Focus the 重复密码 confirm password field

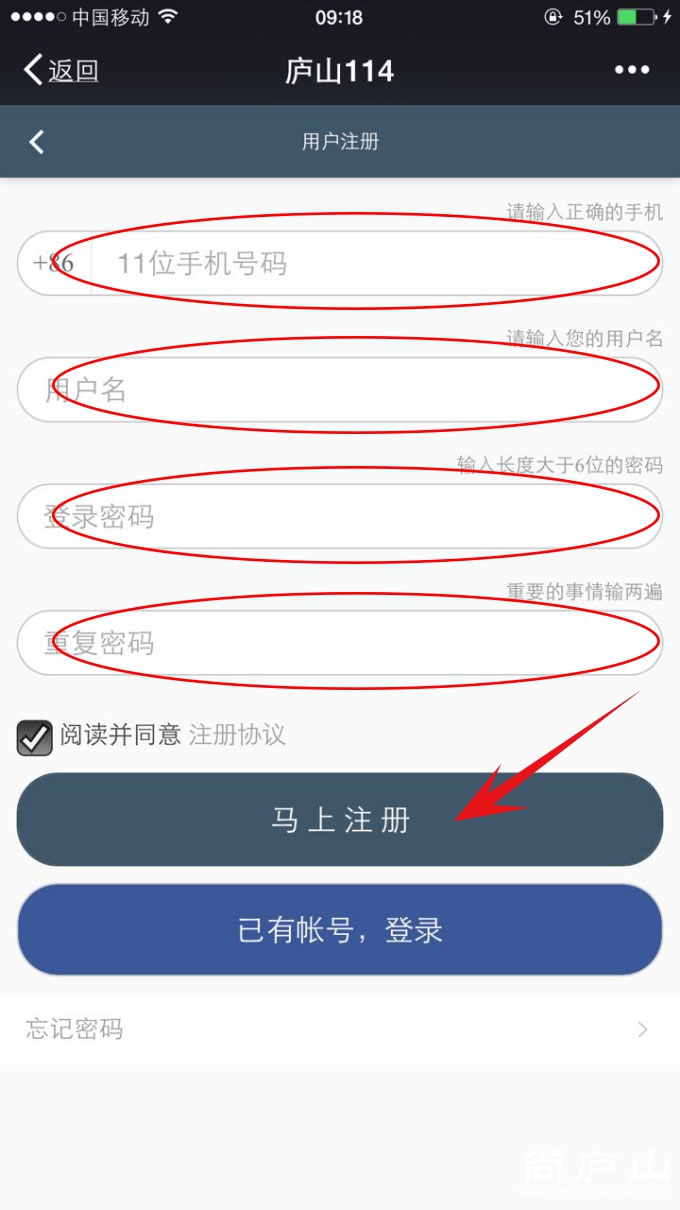[340, 643]
